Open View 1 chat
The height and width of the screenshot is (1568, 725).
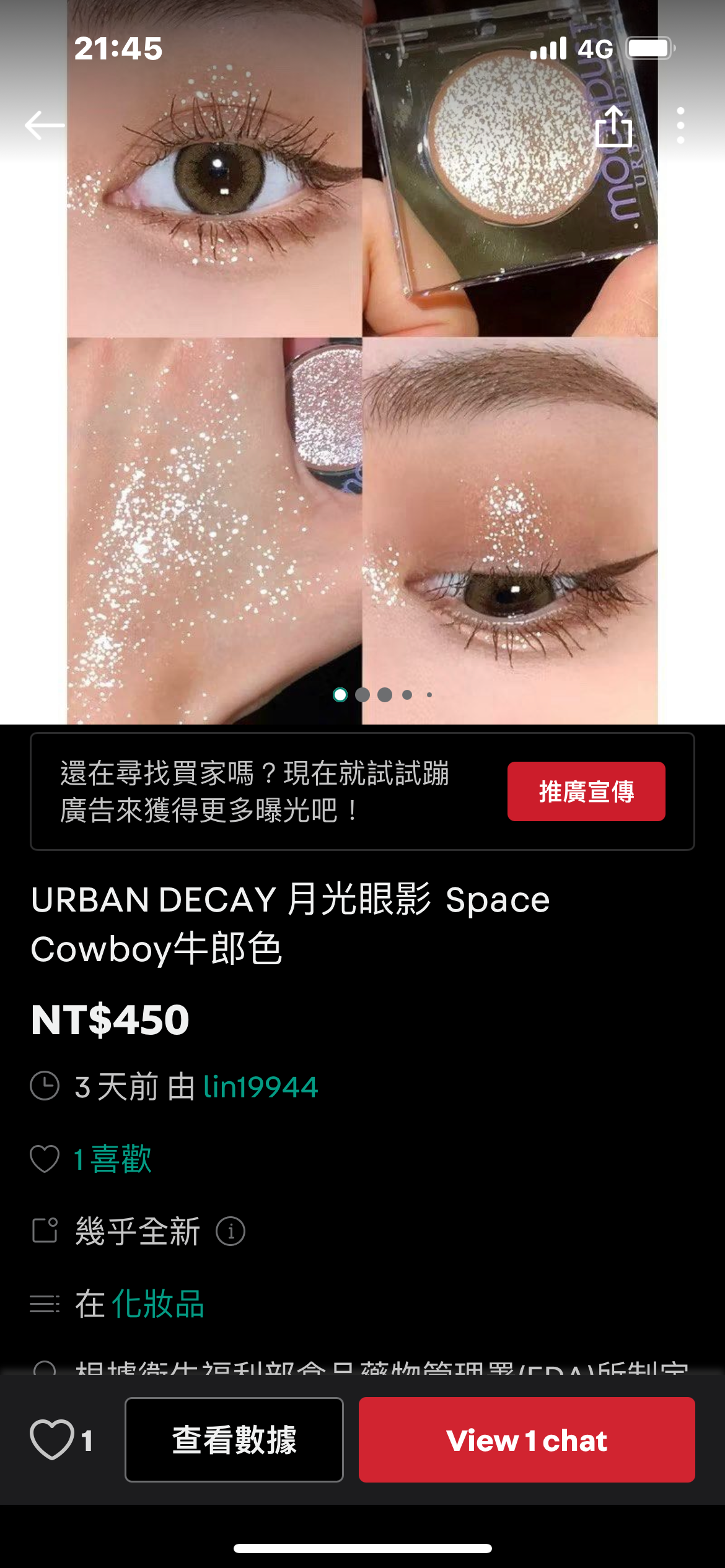526,1439
